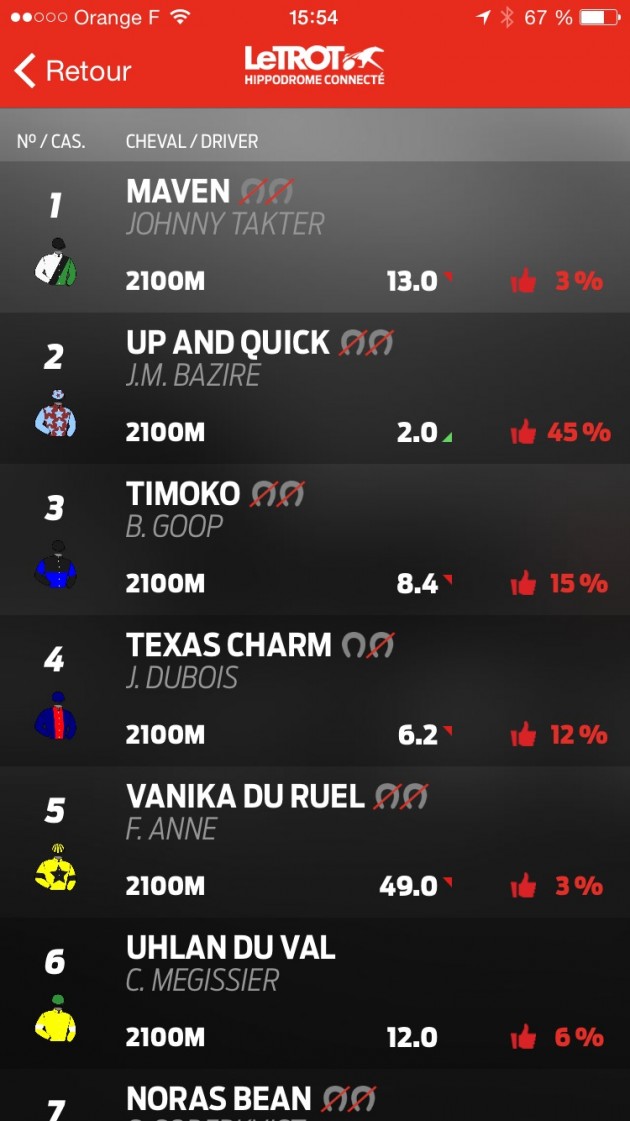
Task: Select Uhlan Du Val entry
Action: pyautogui.click(x=315, y=994)
